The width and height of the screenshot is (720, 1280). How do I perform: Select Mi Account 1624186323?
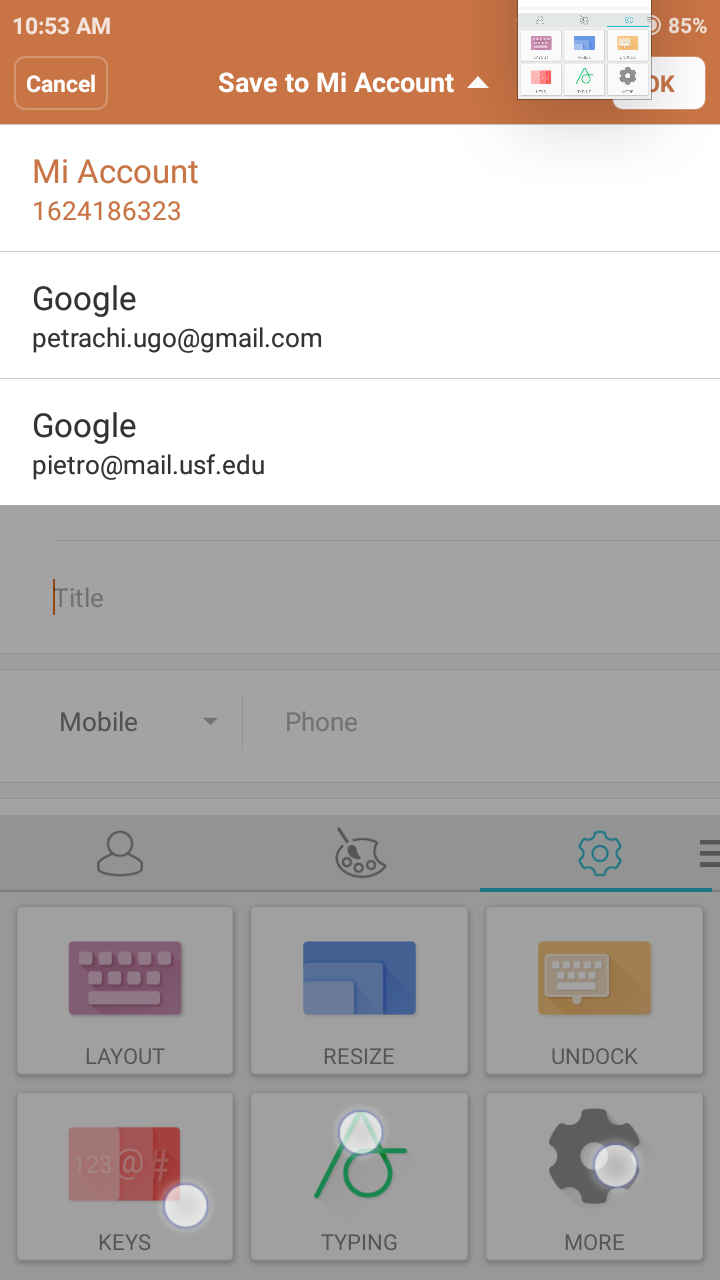click(x=360, y=188)
